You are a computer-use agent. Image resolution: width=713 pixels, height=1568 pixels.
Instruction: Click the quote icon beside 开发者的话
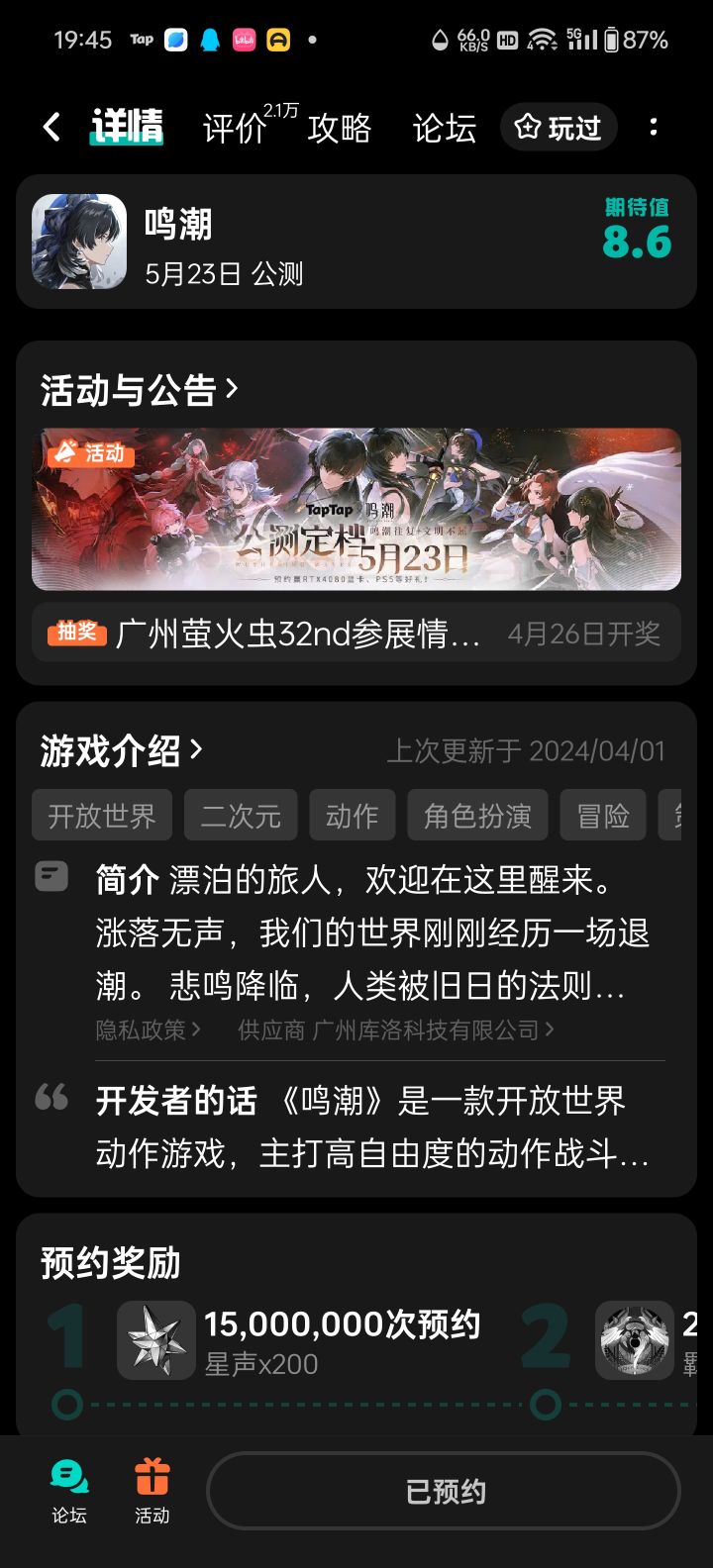[x=51, y=1095]
